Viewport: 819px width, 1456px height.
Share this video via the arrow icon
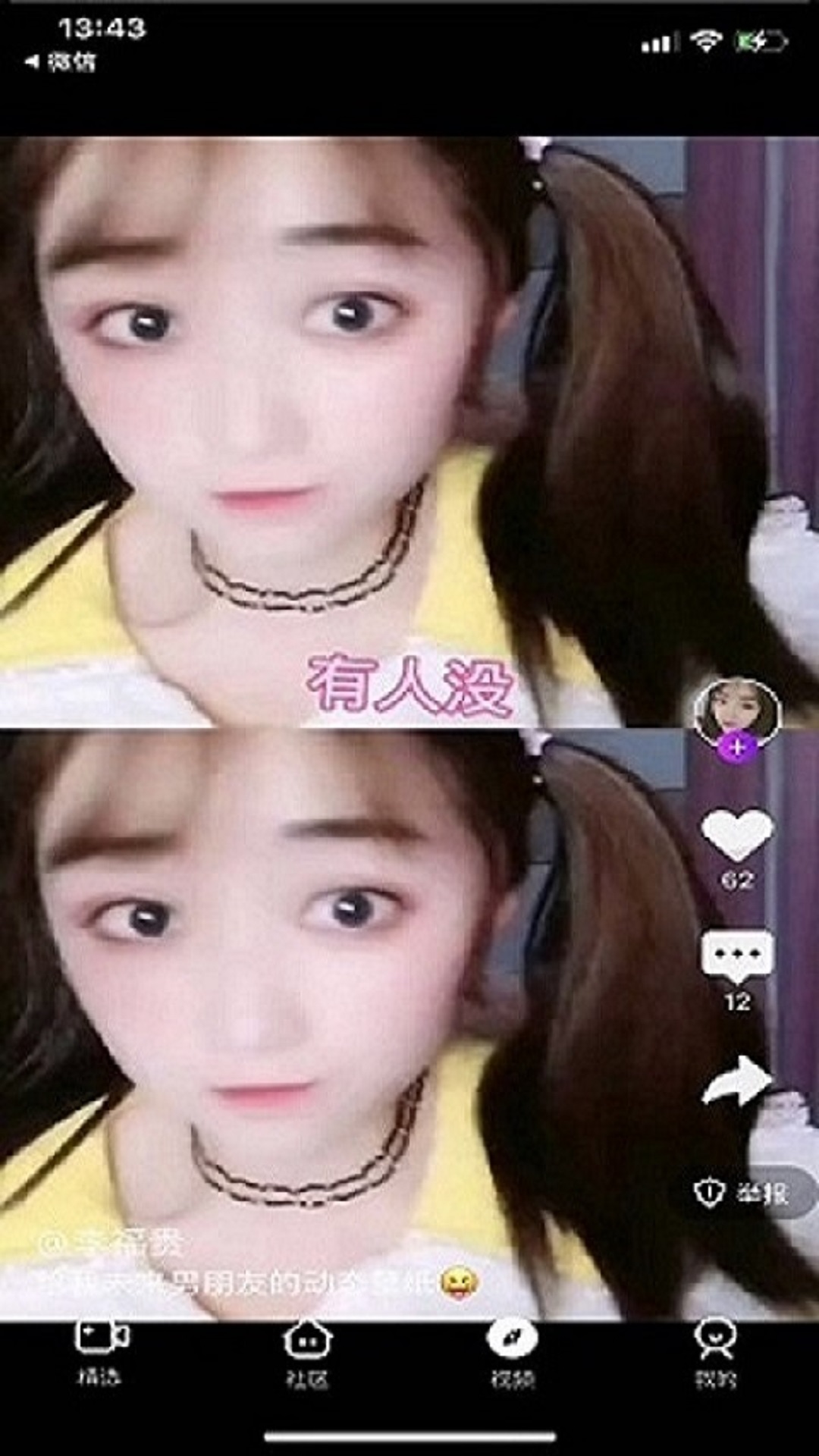click(x=736, y=1081)
